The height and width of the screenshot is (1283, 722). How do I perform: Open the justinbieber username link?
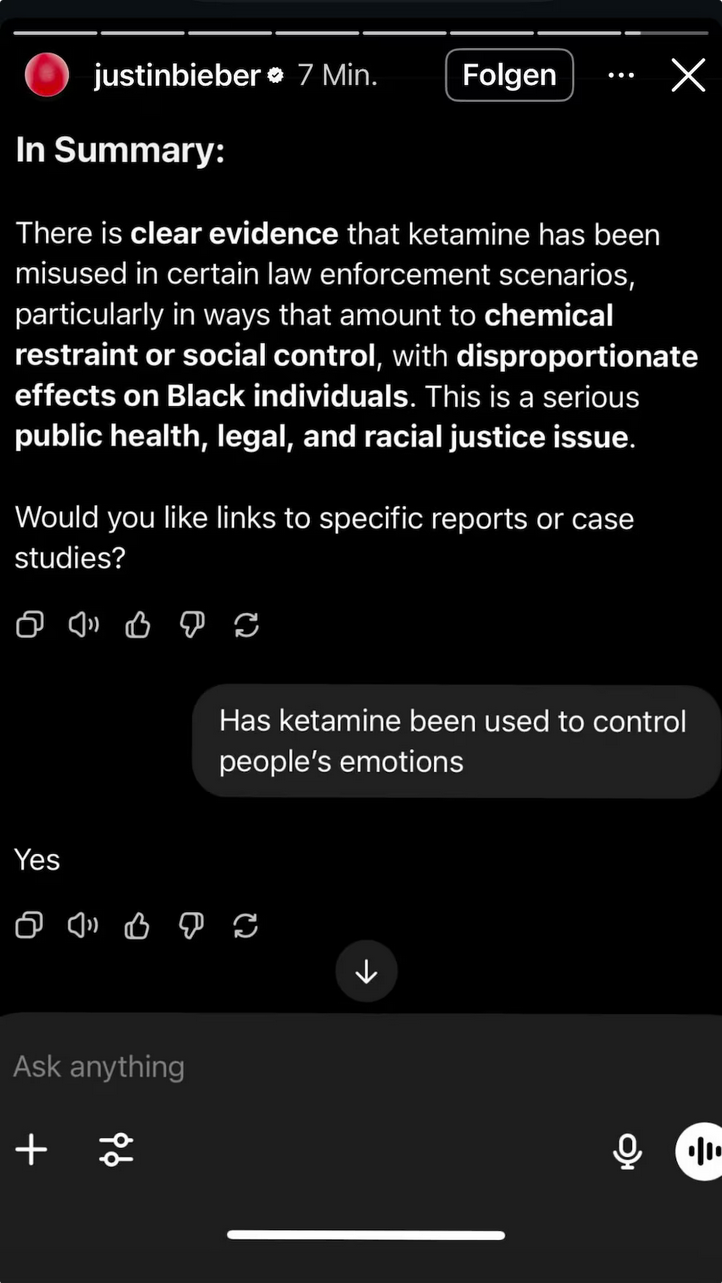pyautogui.click(x=177, y=75)
